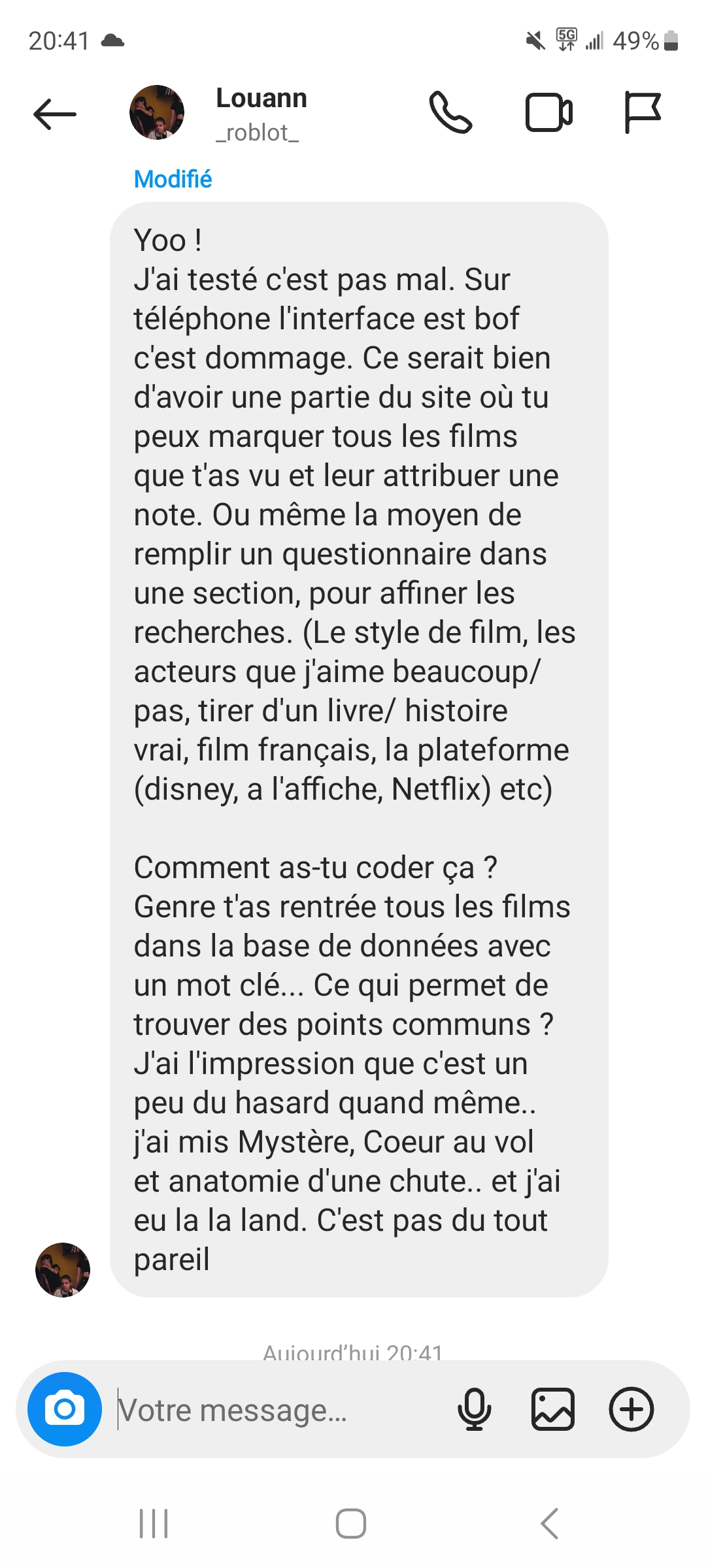Focus the 'Votre message…' text field
Image resolution: width=706 pixels, height=1568 pixels.
click(275, 1410)
